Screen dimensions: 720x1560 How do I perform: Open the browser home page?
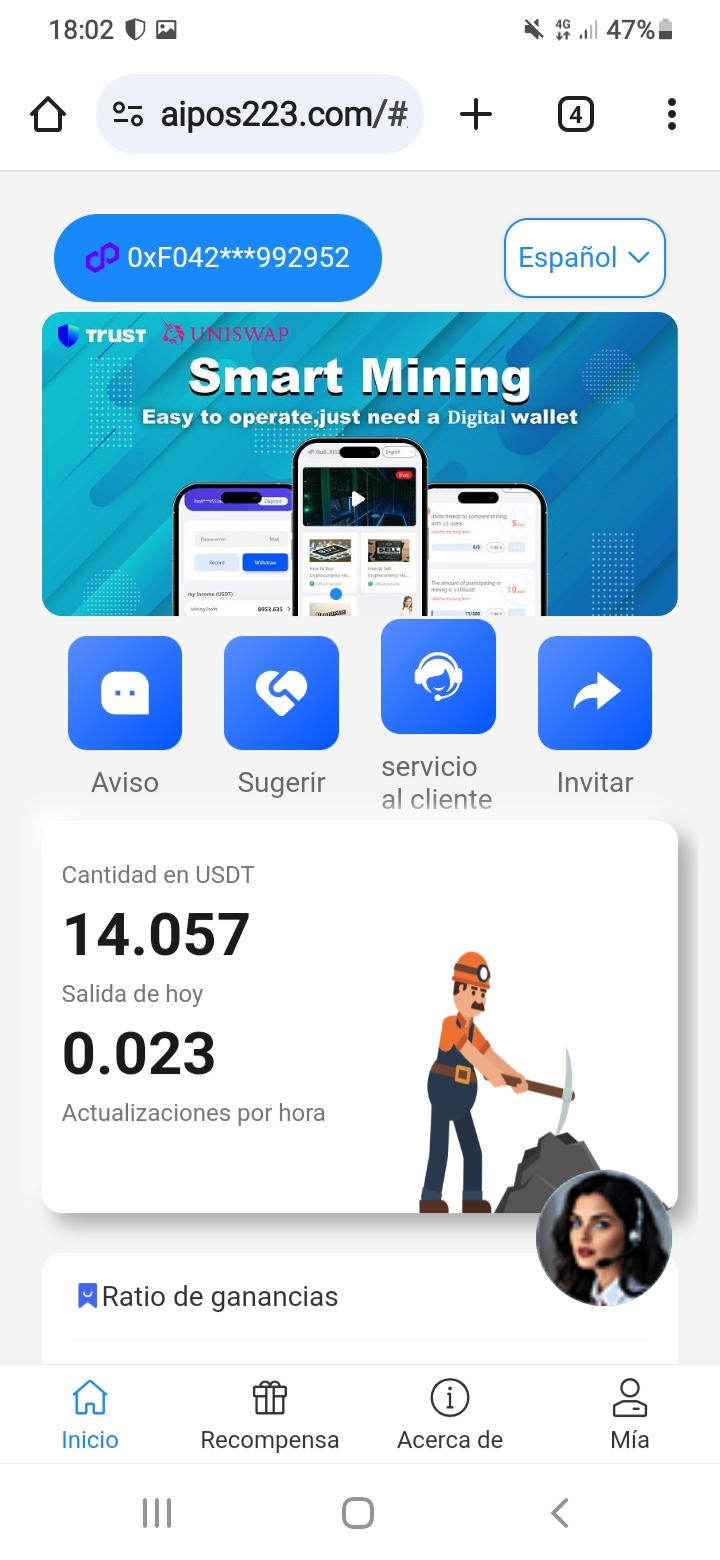coord(48,115)
